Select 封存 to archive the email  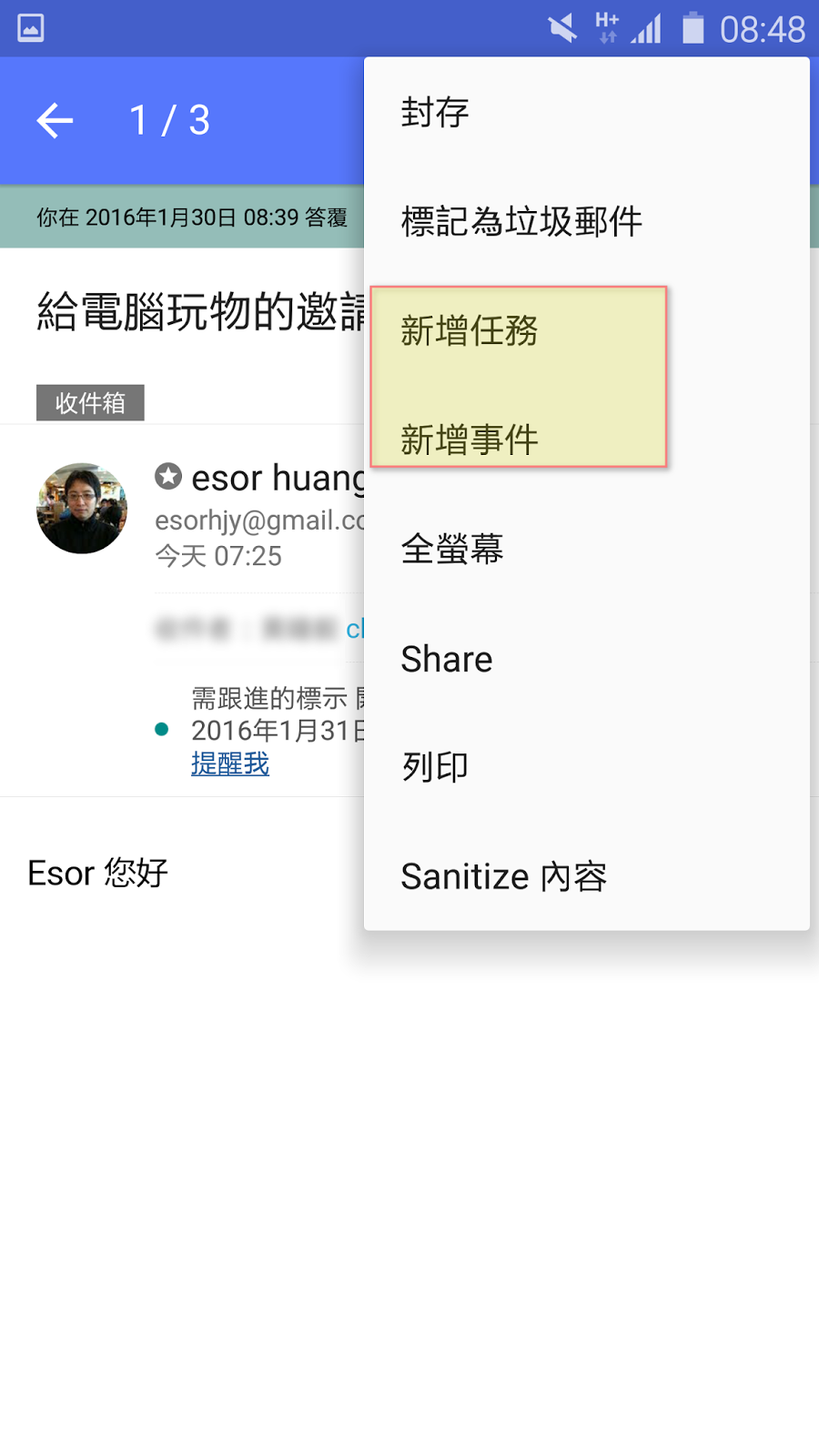click(586, 113)
